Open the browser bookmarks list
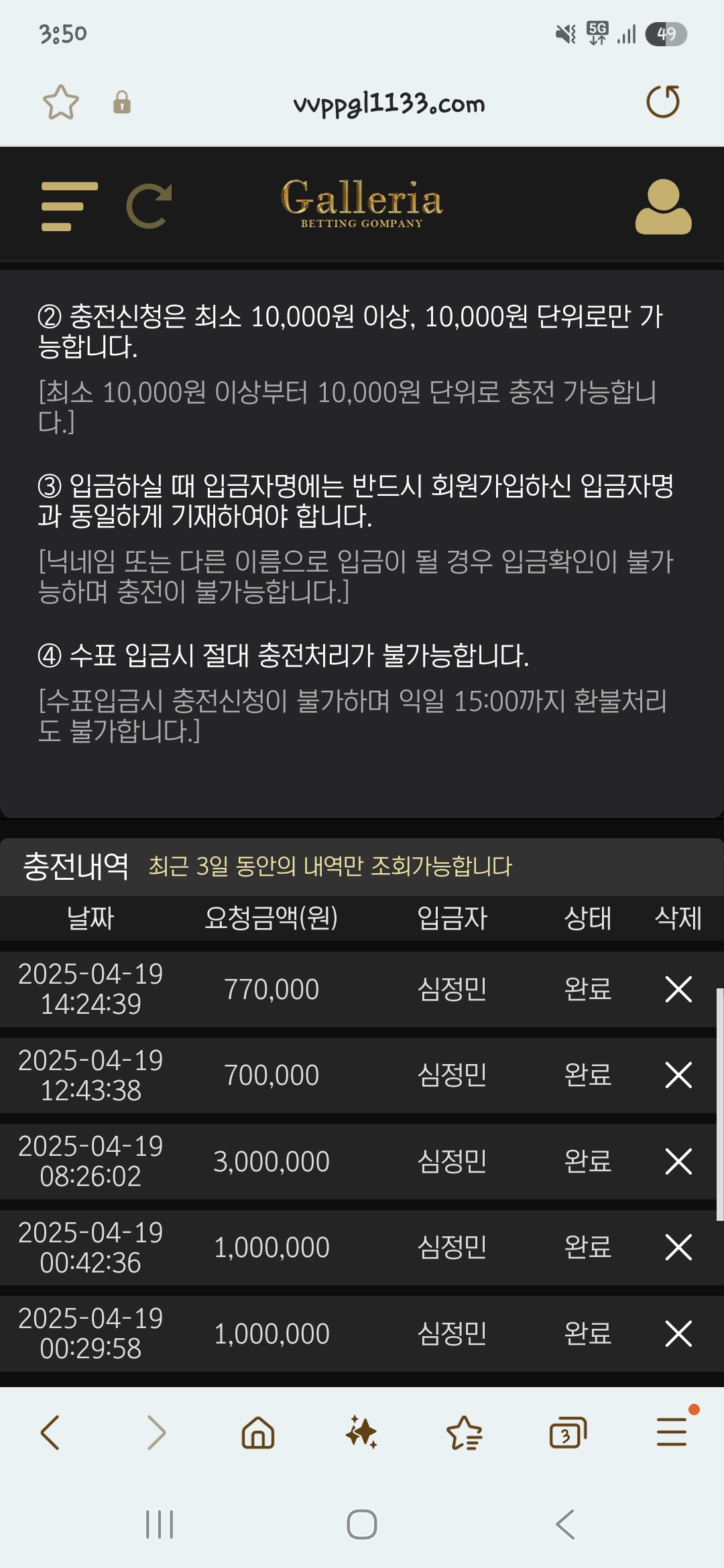Image resolution: width=724 pixels, height=1568 pixels. [x=465, y=1433]
